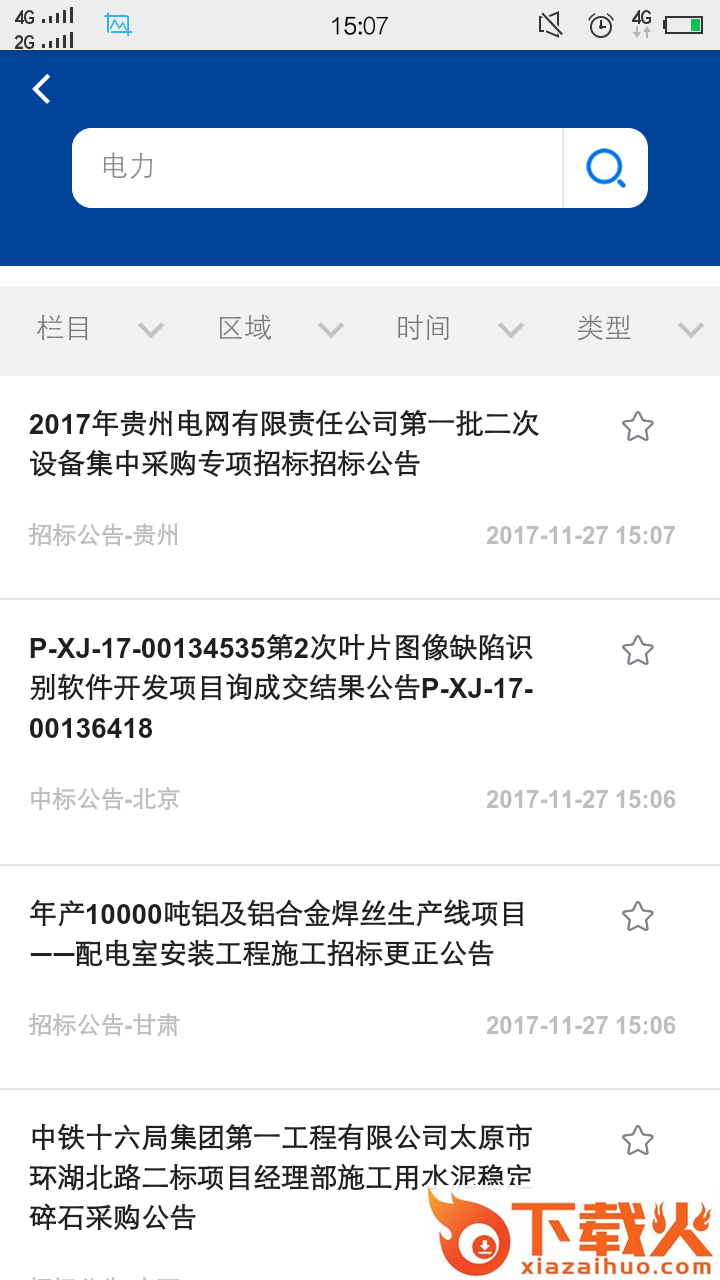Expand the 区域 filter dropdown

click(280, 328)
